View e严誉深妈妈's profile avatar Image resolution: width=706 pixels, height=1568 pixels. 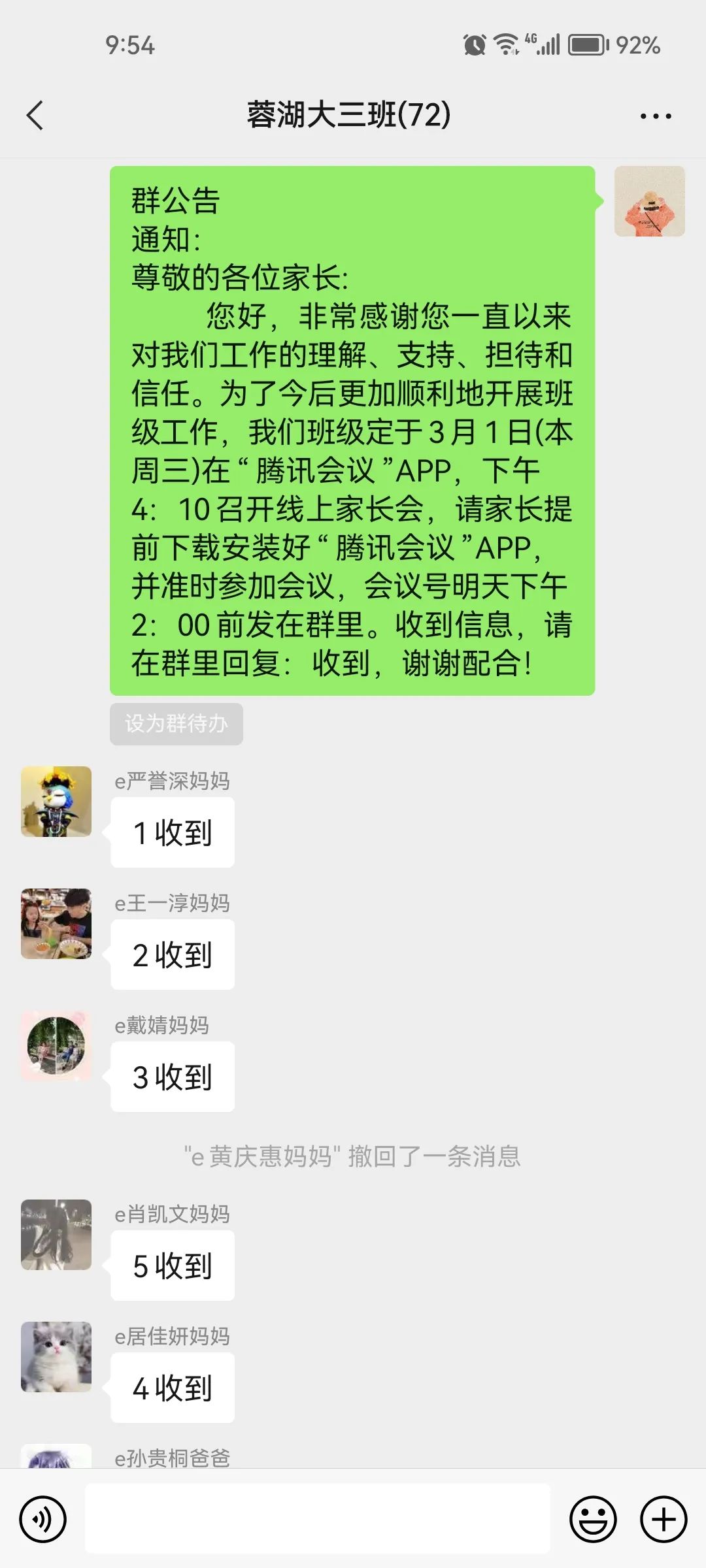(56, 802)
